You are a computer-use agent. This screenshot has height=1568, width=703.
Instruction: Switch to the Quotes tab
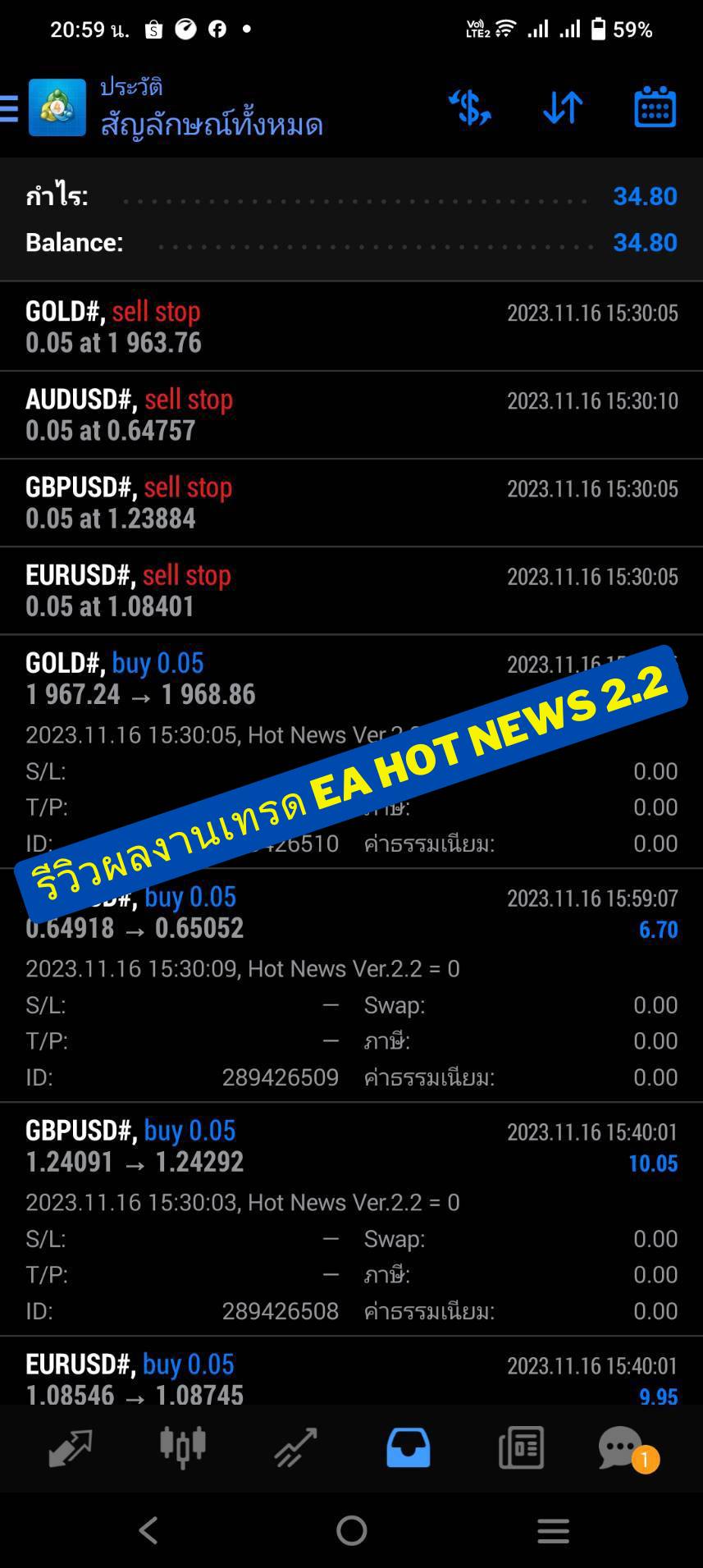coord(70,1447)
